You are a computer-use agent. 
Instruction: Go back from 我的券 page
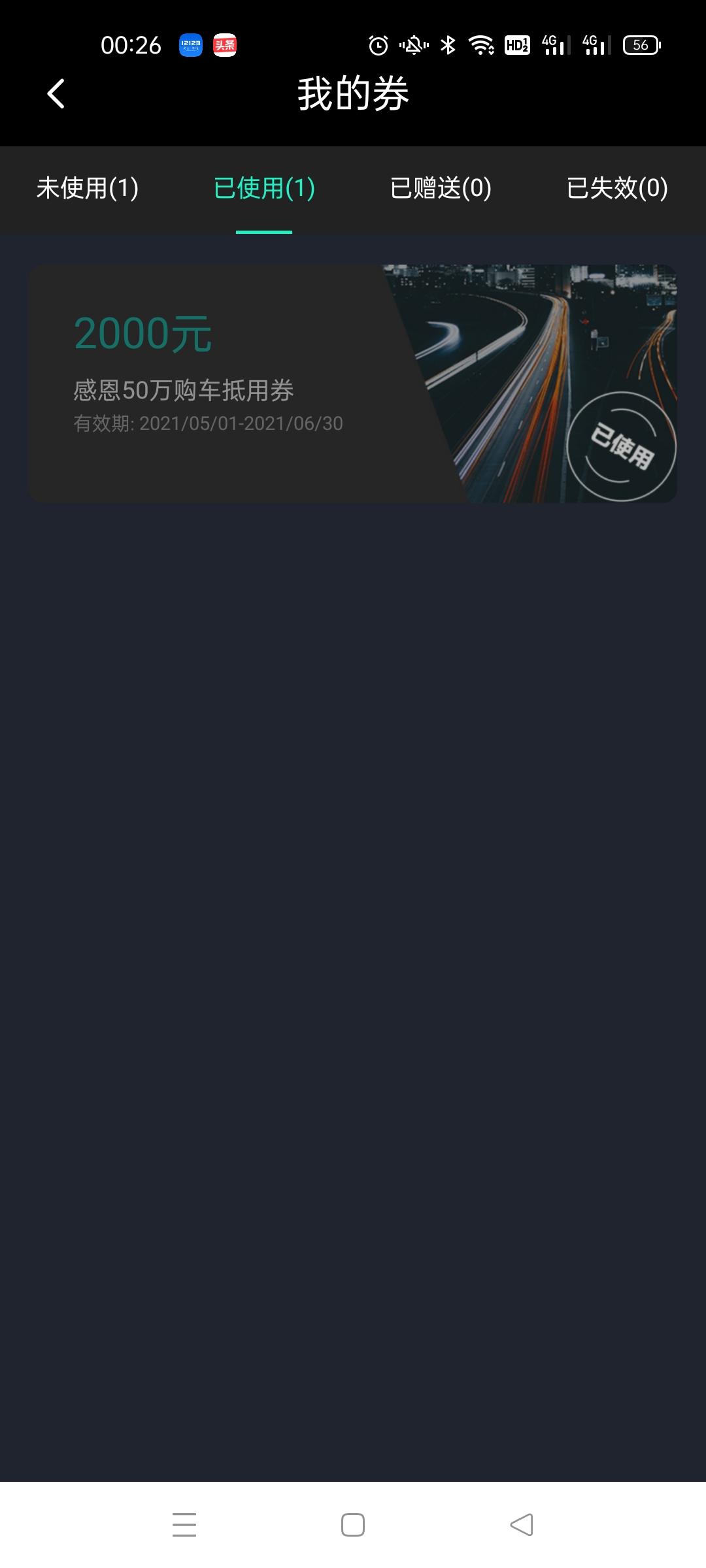(56, 93)
